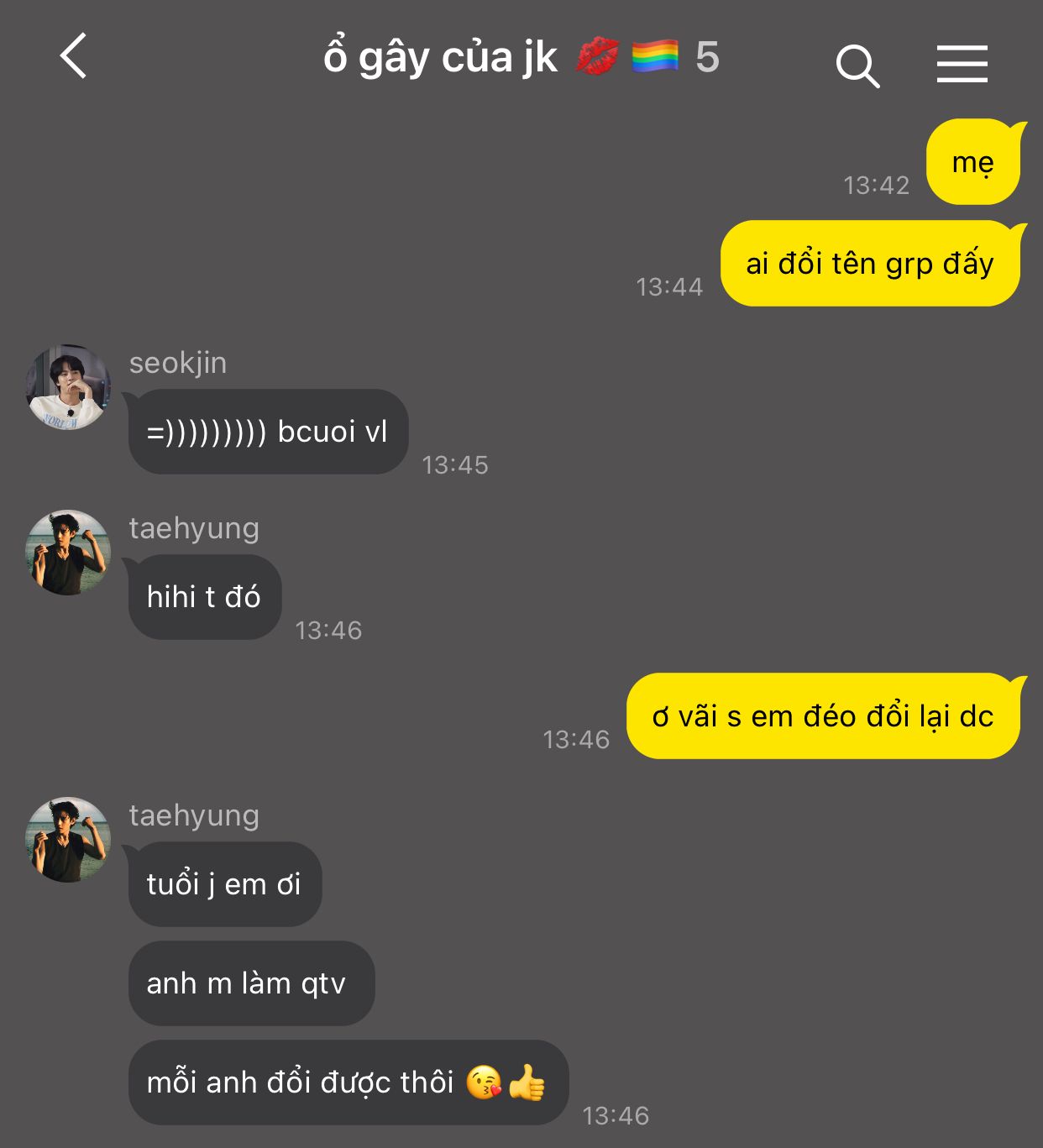Image resolution: width=1043 pixels, height=1148 pixels.
Task: Go back from the group chat
Action: [x=74, y=56]
